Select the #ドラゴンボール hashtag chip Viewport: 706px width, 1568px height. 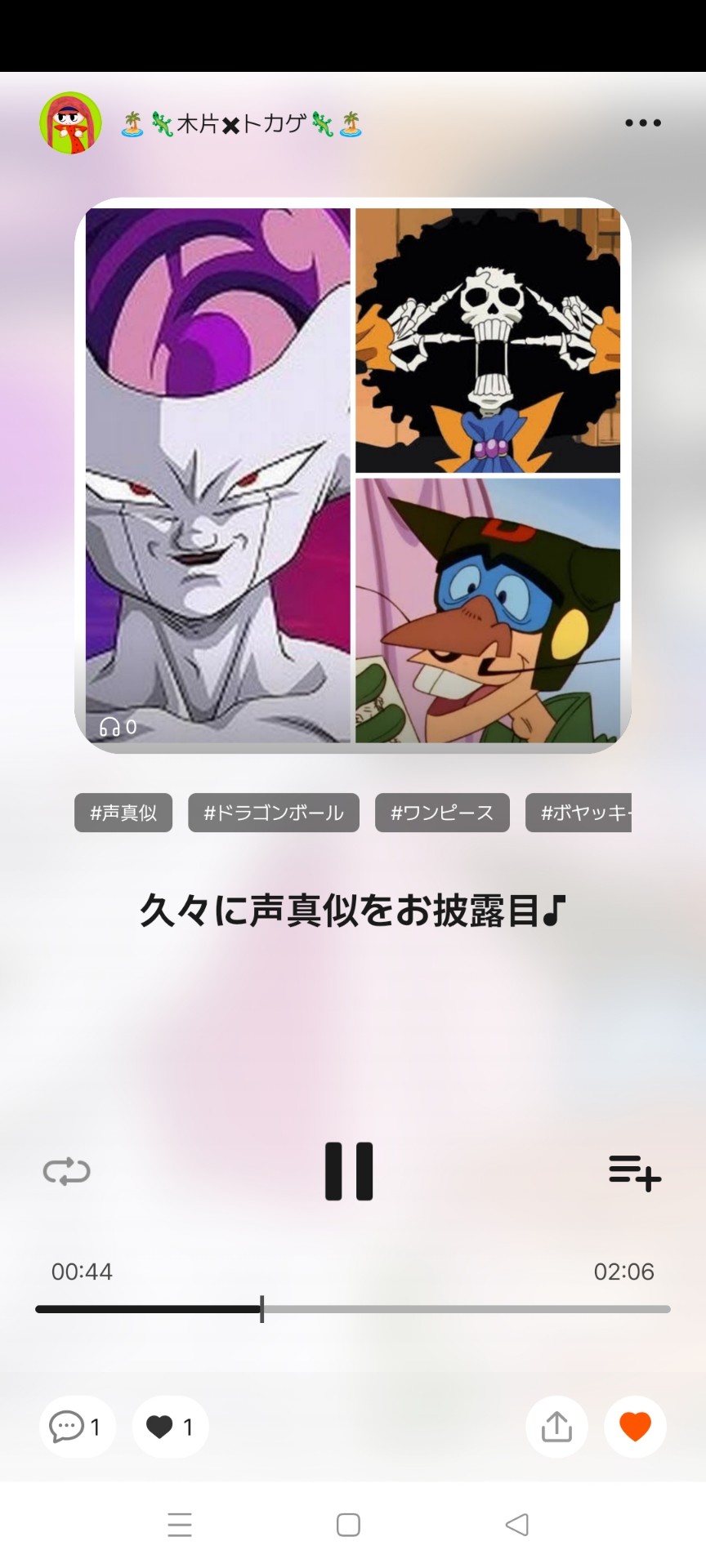click(x=273, y=813)
